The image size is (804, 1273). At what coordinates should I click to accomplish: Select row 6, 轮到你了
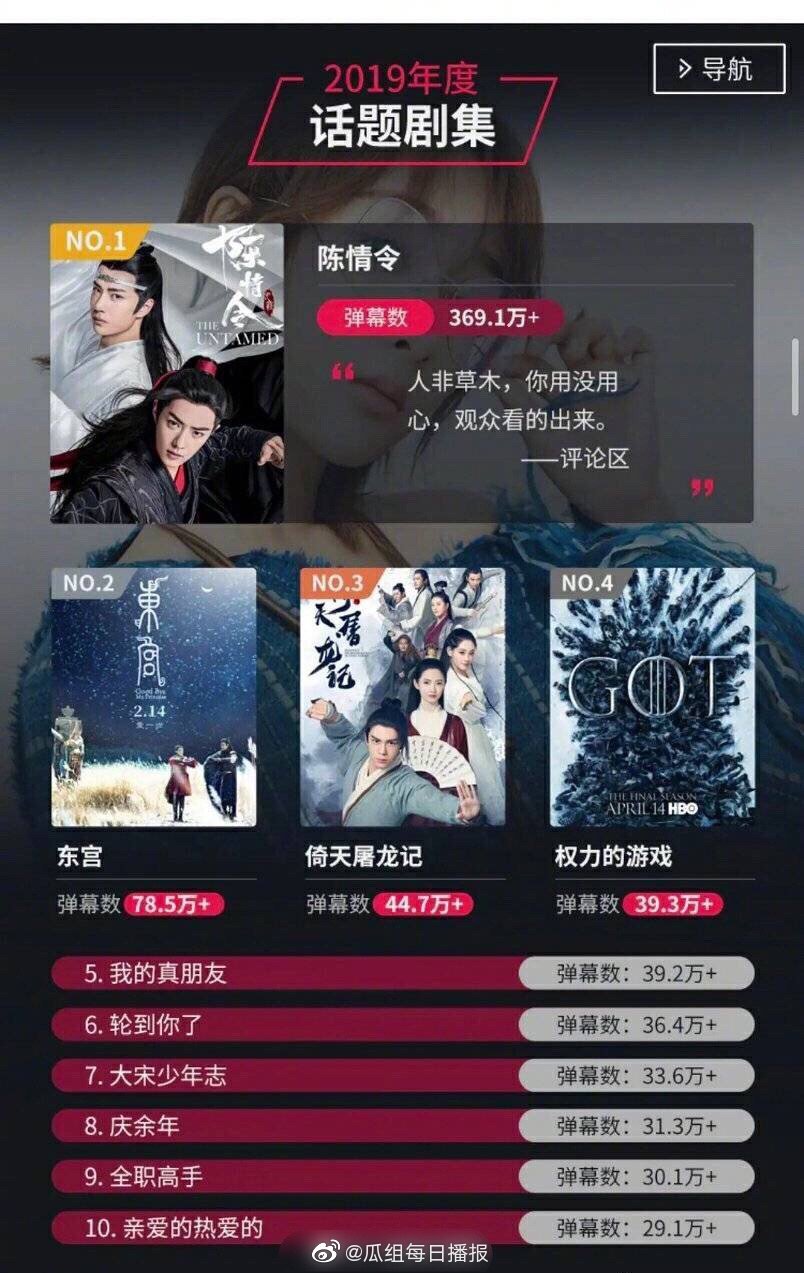401,1025
